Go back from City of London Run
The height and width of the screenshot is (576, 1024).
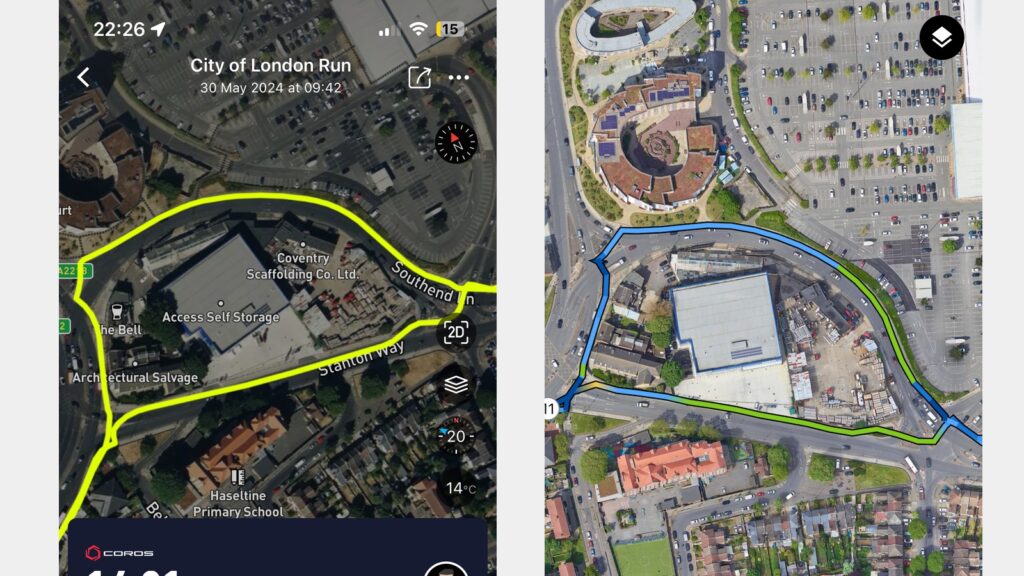pos(83,77)
